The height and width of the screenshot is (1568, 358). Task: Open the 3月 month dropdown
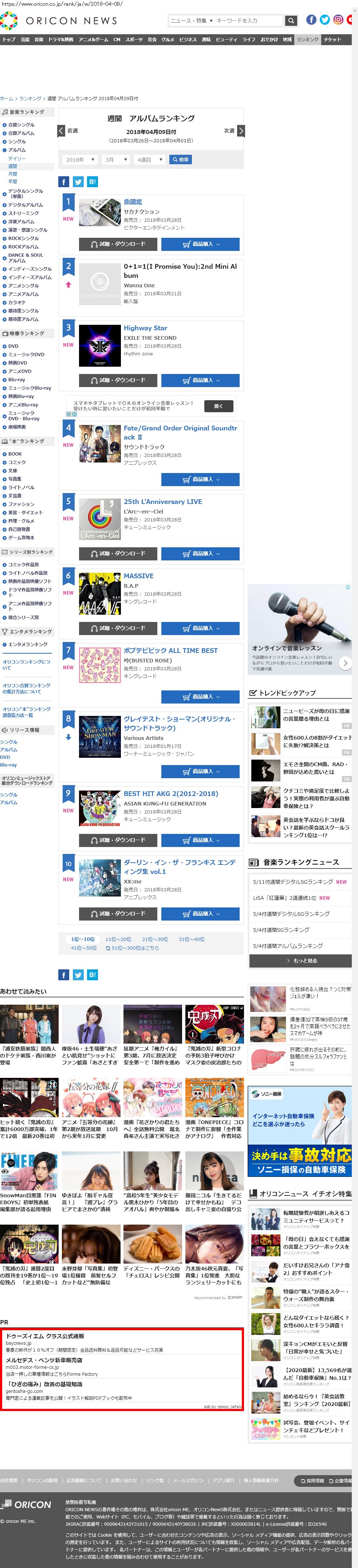tap(116, 159)
